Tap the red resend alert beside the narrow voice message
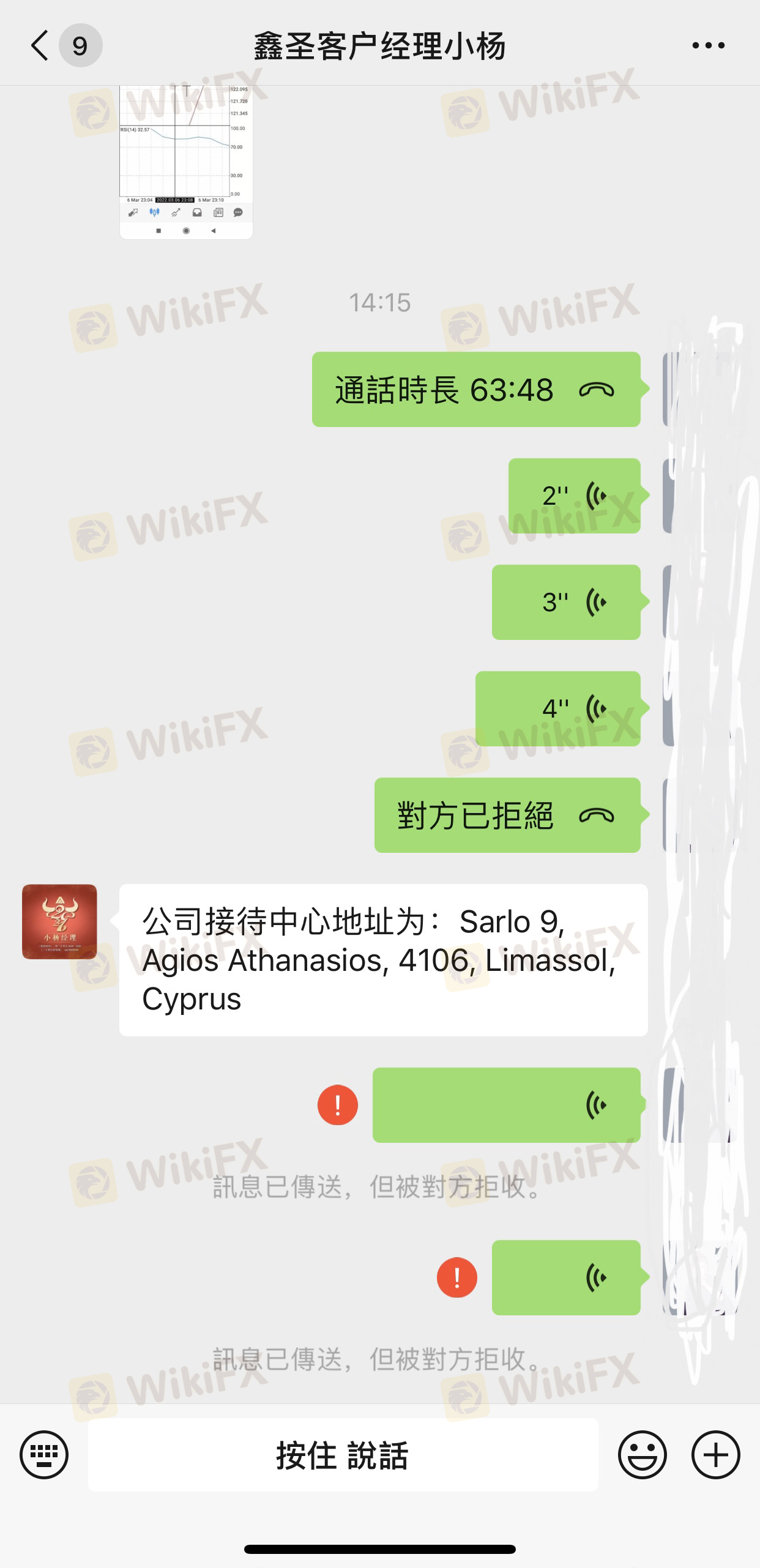This screenshot has height=1568, width=760. (457, 1277)
